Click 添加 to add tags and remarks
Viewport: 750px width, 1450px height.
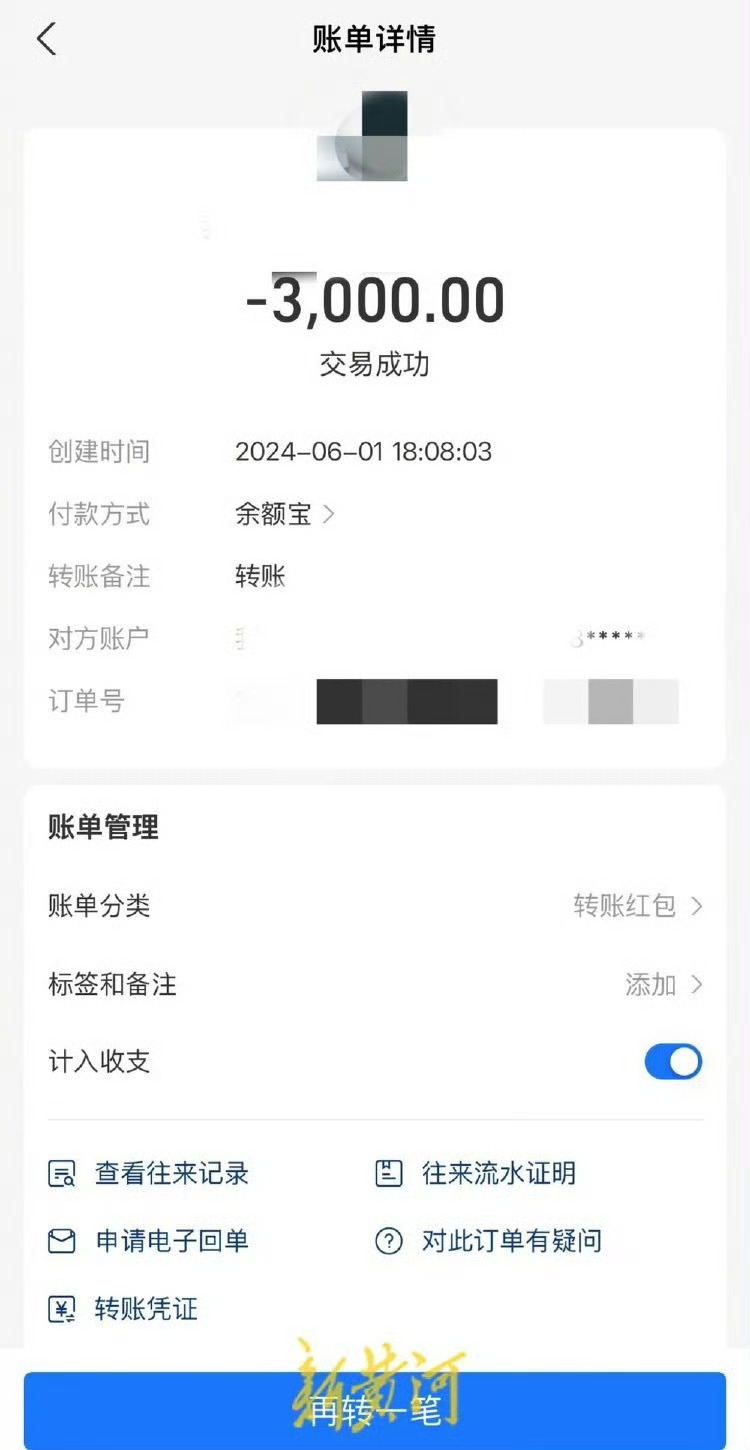(x=651, y=984)
